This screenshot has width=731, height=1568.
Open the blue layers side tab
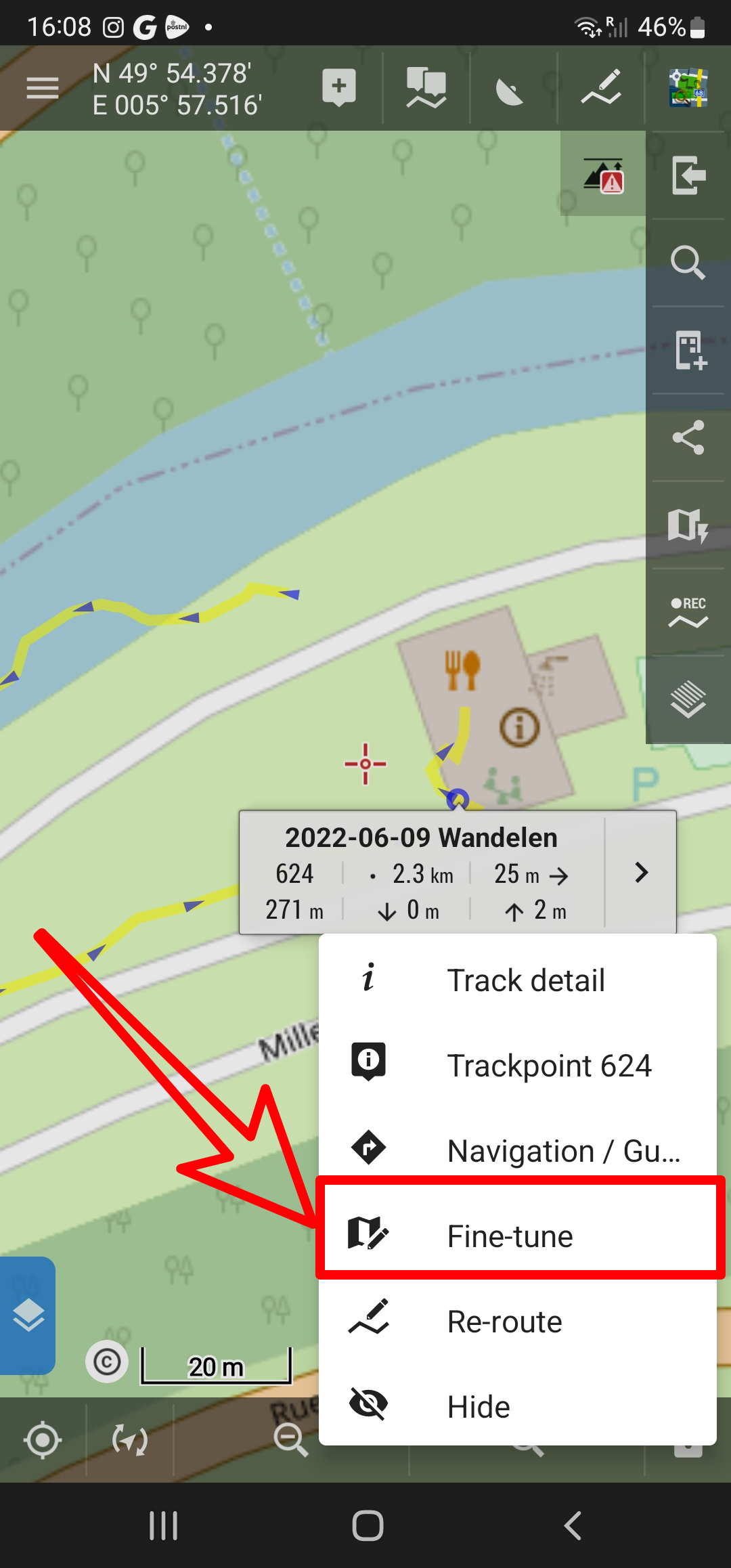28,1315
